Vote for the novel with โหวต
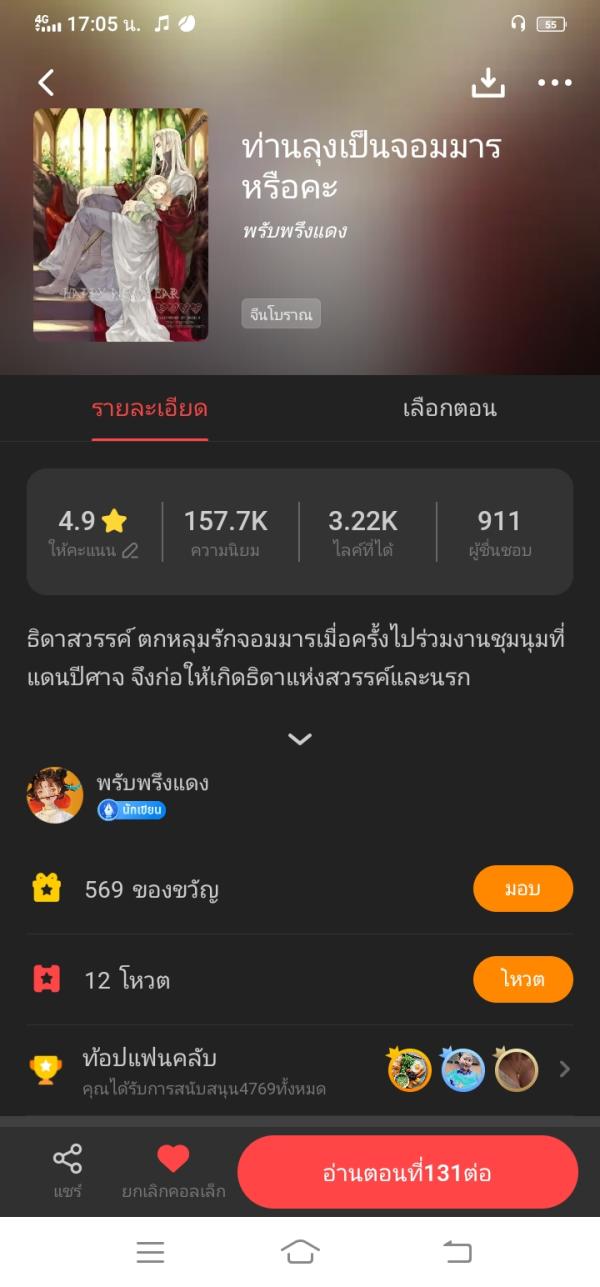 (522, 979)
